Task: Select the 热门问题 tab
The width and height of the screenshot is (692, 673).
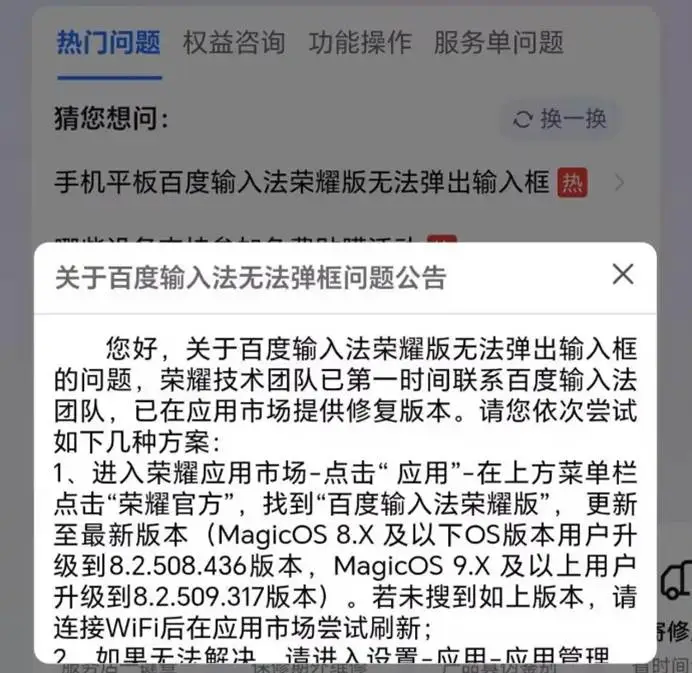Action: pyautogui.click(x=108, y=42)
